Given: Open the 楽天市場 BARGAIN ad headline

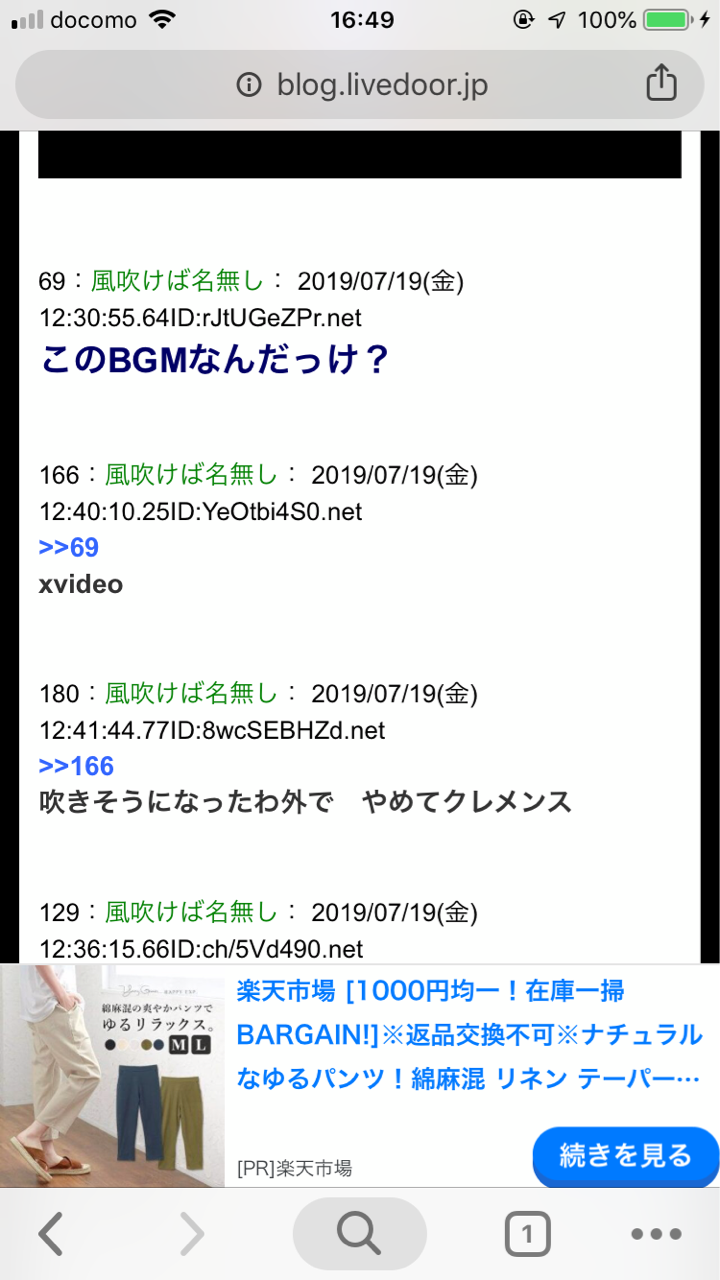Looking at the screenshot, I should click(468, 1034).
